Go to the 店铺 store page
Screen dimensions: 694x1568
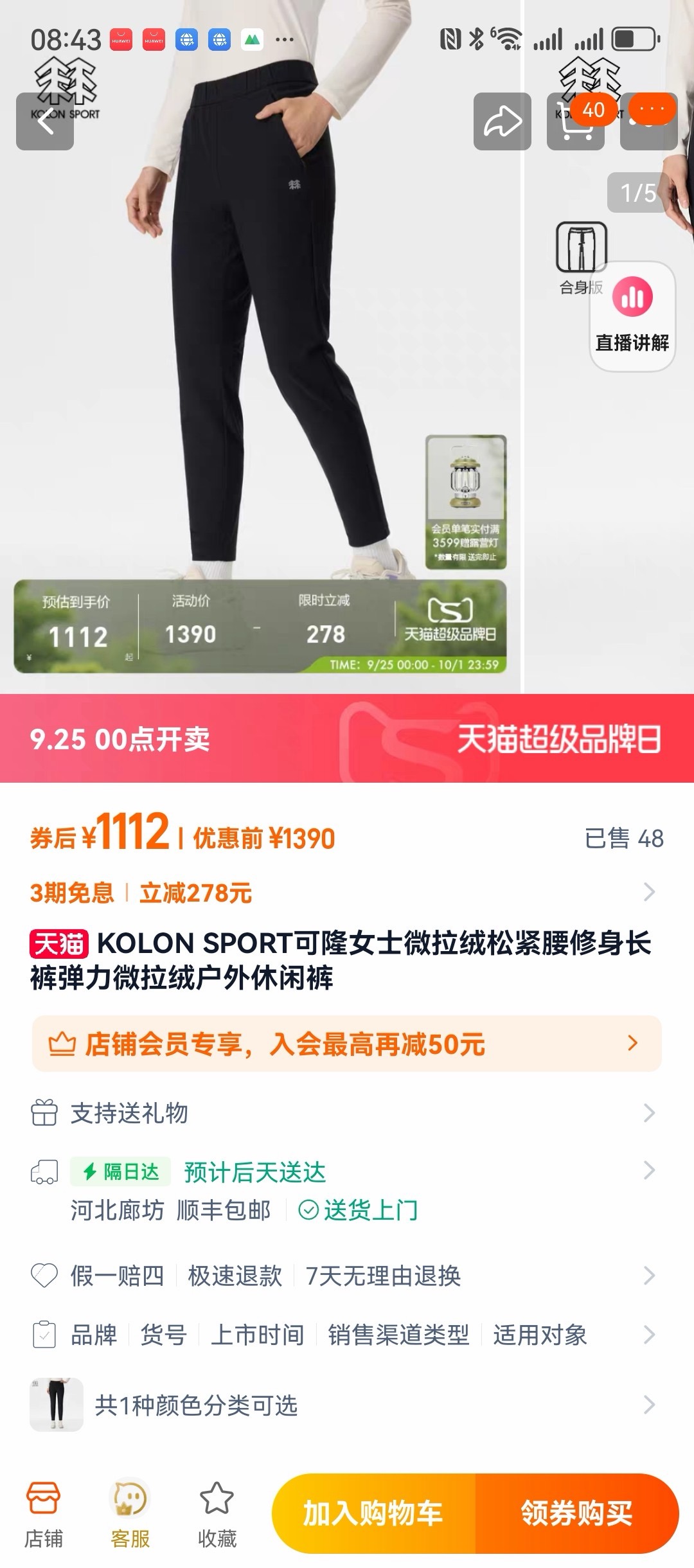point(44,1515)
